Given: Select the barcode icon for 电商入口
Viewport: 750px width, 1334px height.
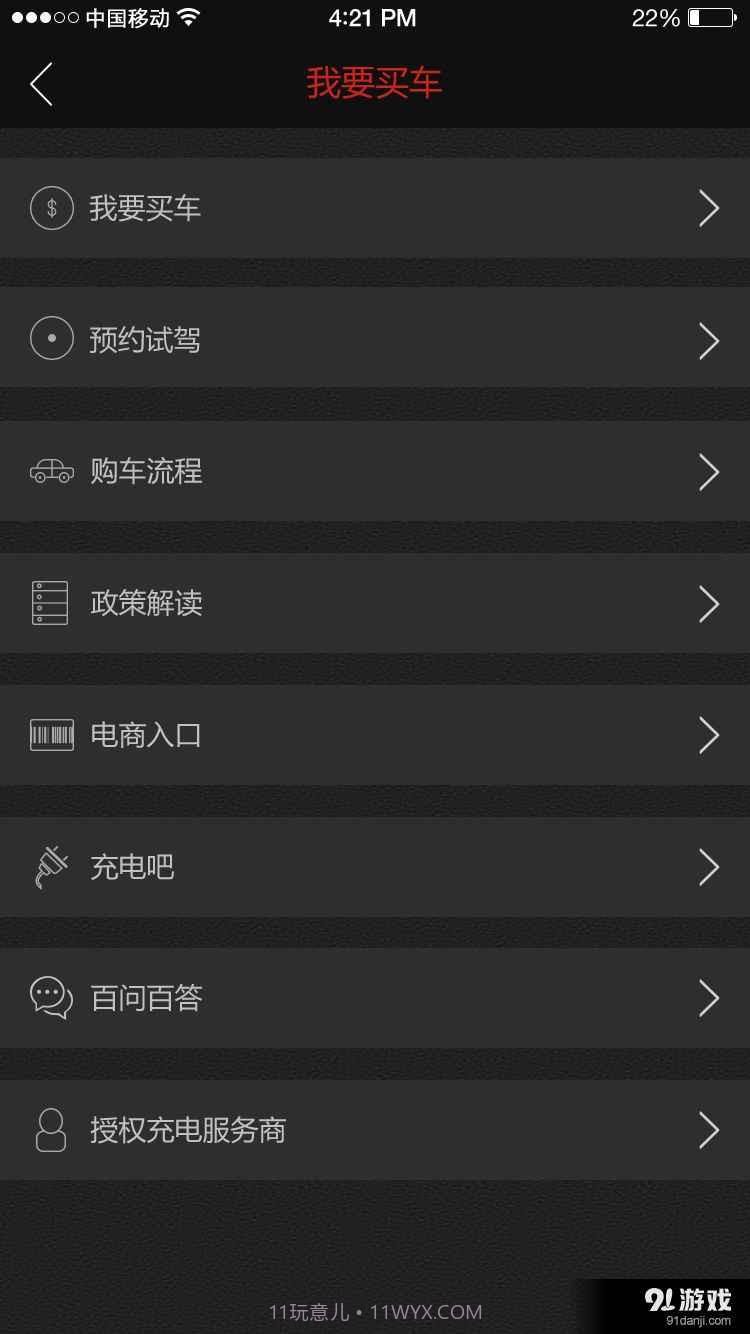Looking at the screenshot, I should pos(52,735).
